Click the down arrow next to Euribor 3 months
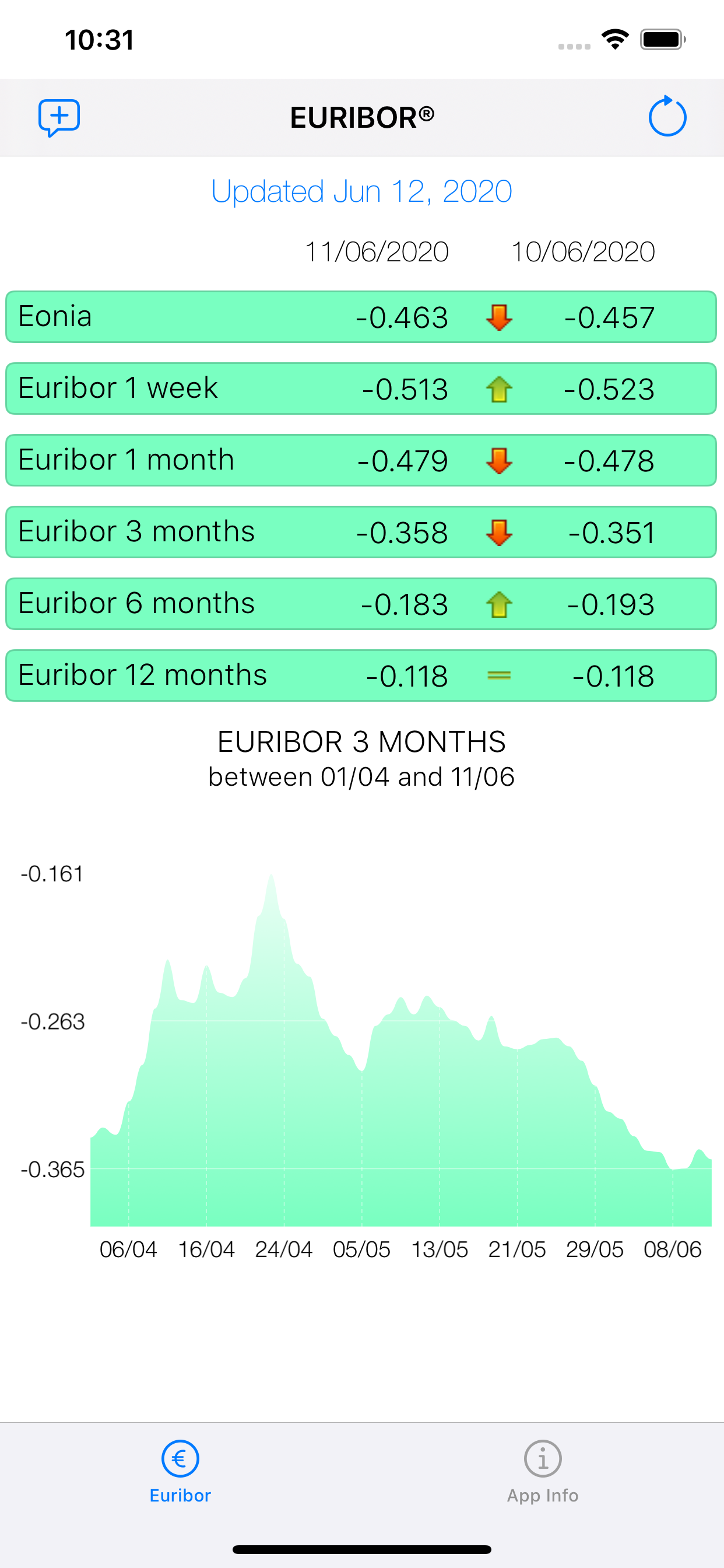This screenshot has height=1568, width=724. pos(498,531)
